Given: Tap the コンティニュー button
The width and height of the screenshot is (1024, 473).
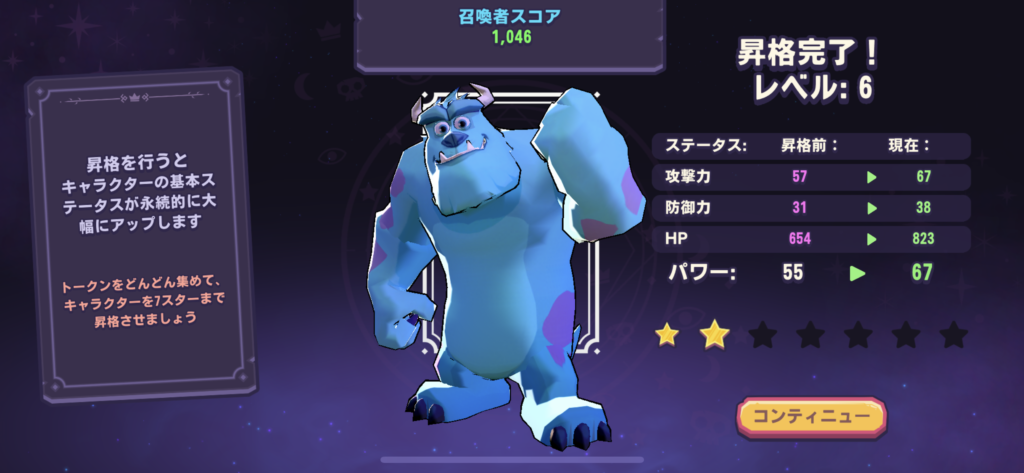Looking at the screenshot, I should pyautogui.click(x=812, y=416).
